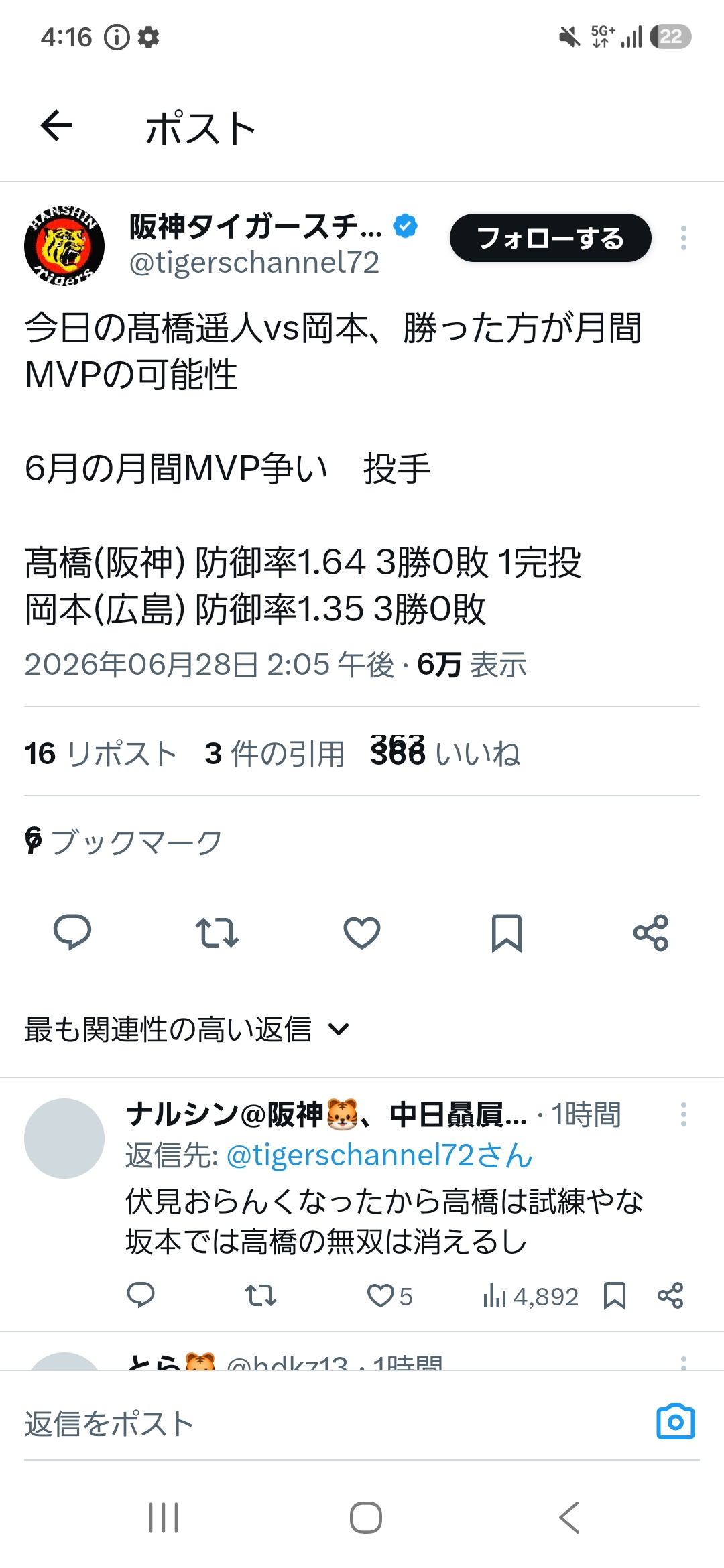Viewport: 724px width, 1568px height.
Task: Share the main post
Action: 651,932
